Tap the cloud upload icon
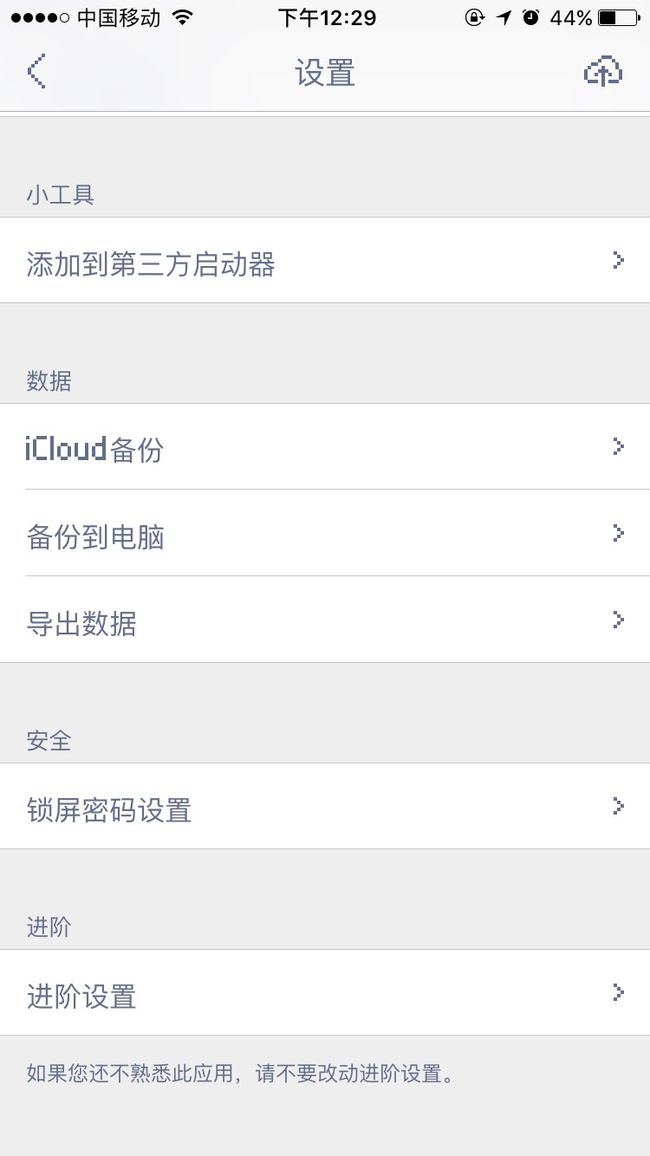The image size is (650, 1156). pyautogui.click(x=603, y=72)
